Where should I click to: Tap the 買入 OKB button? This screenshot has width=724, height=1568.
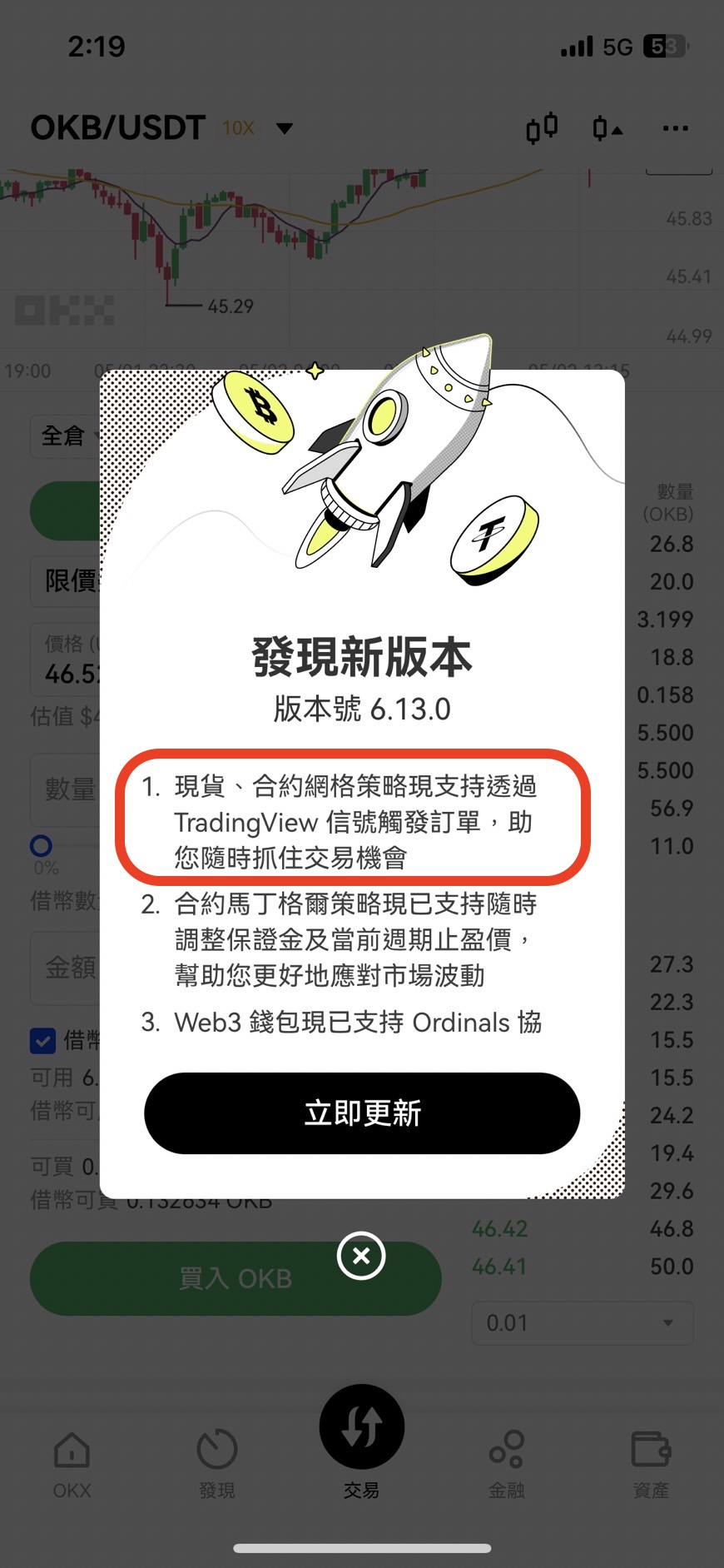236,1278
